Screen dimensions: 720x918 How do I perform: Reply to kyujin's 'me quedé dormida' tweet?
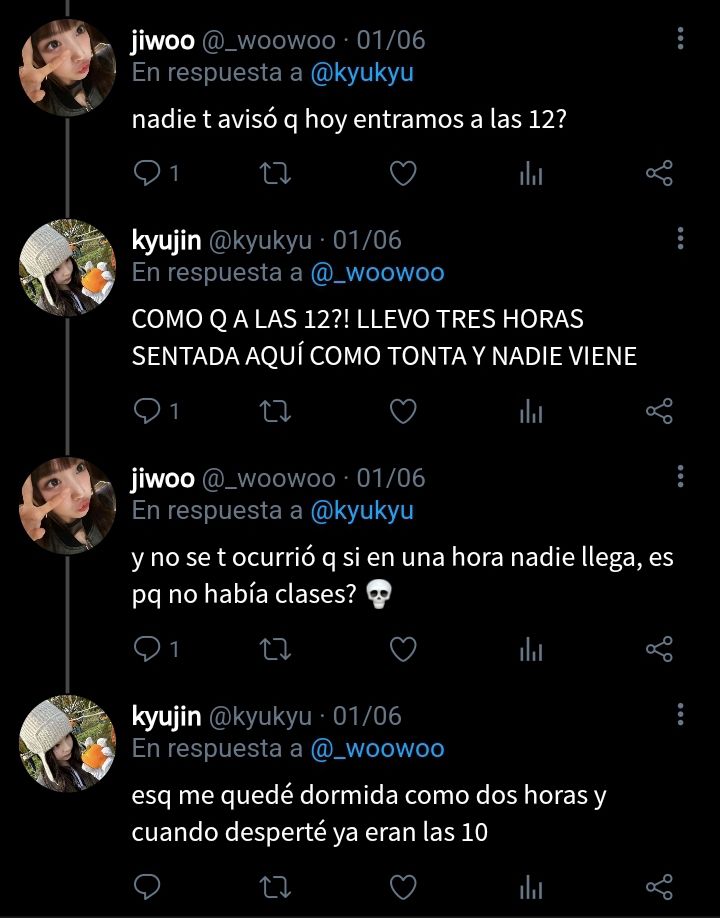tap(147, 886)
